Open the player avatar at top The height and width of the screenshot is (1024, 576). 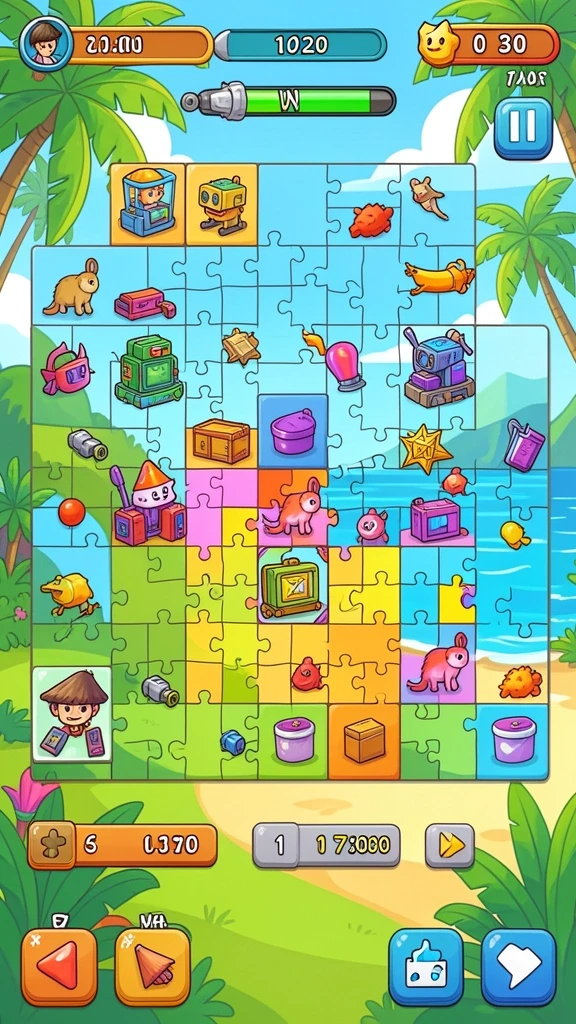(x=45, y=44)
